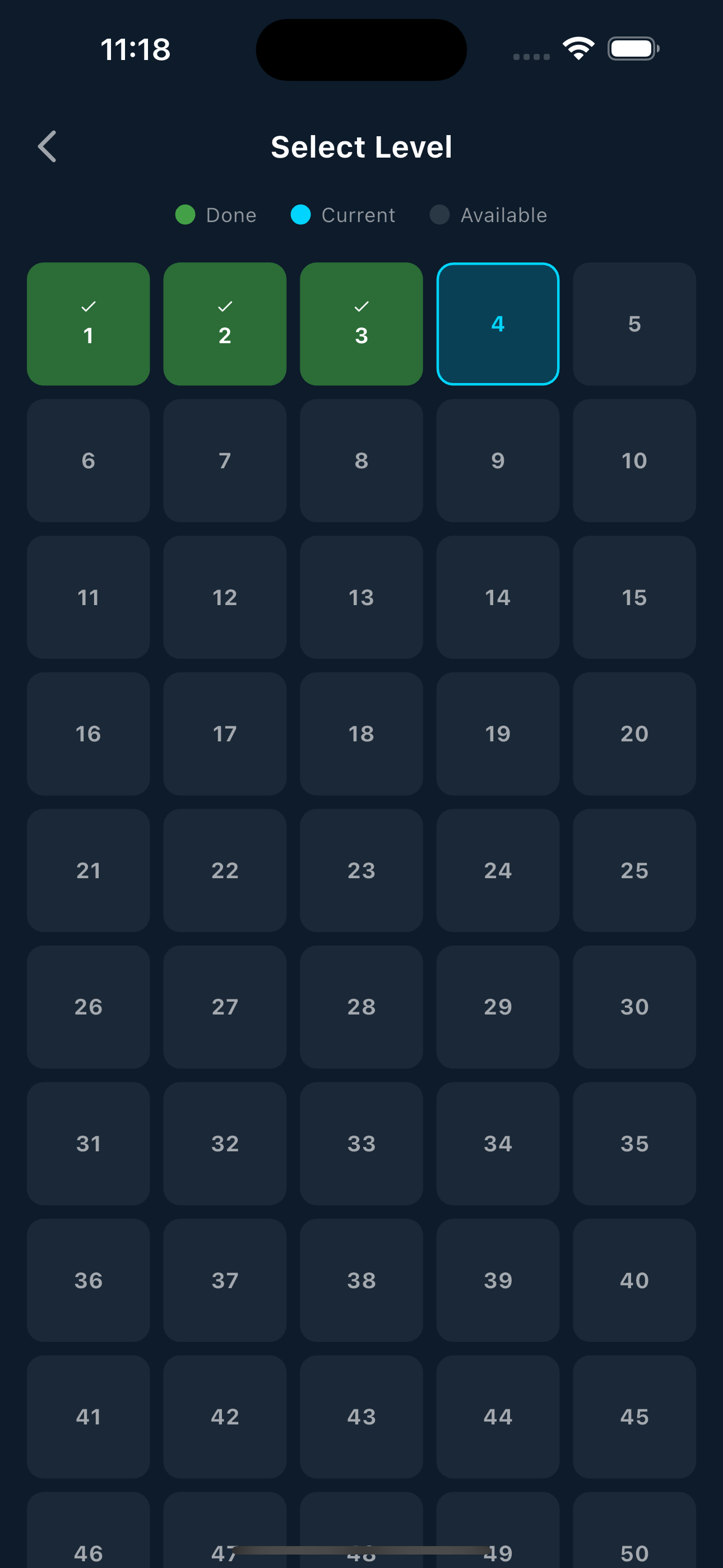The width and height of the screenshot is (723, 1568).
Task: Select level 32
Action: (225, 1143)
